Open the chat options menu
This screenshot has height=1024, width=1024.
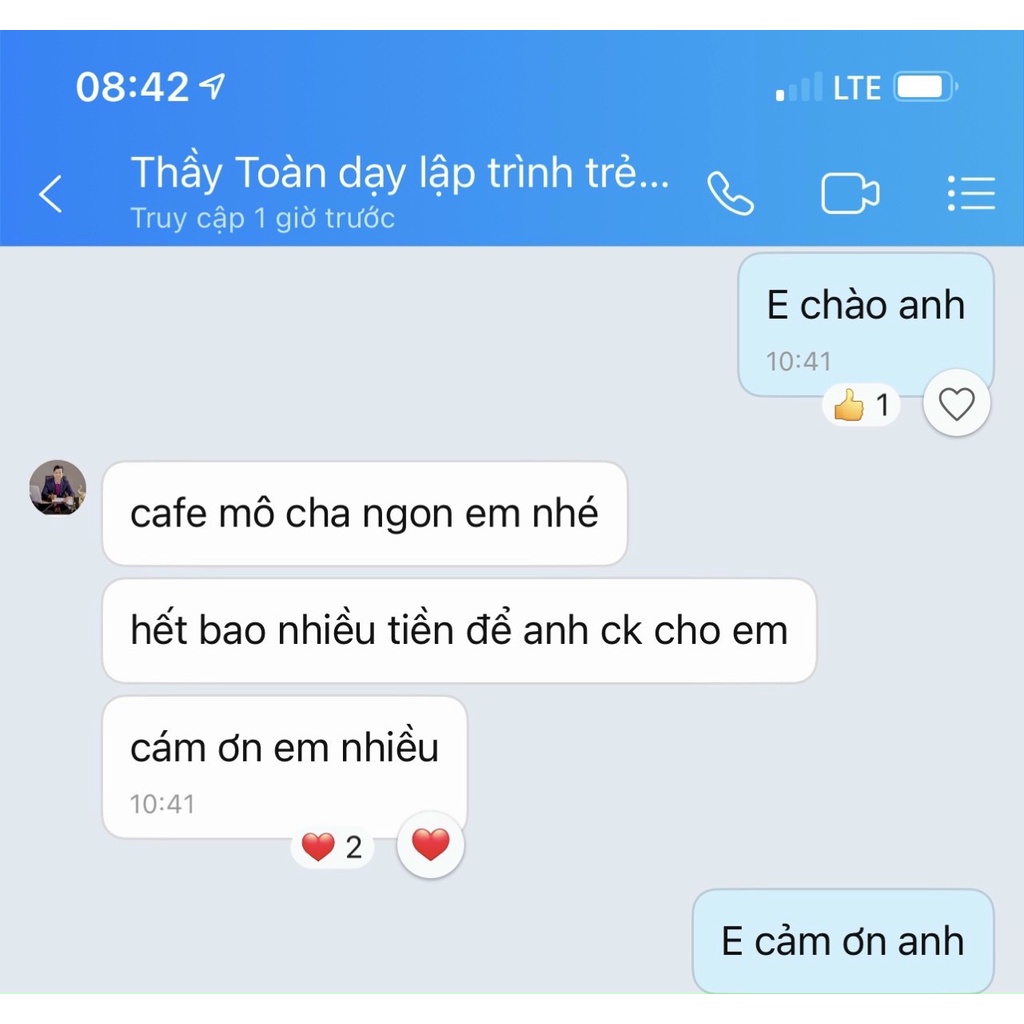pos(970,193)
